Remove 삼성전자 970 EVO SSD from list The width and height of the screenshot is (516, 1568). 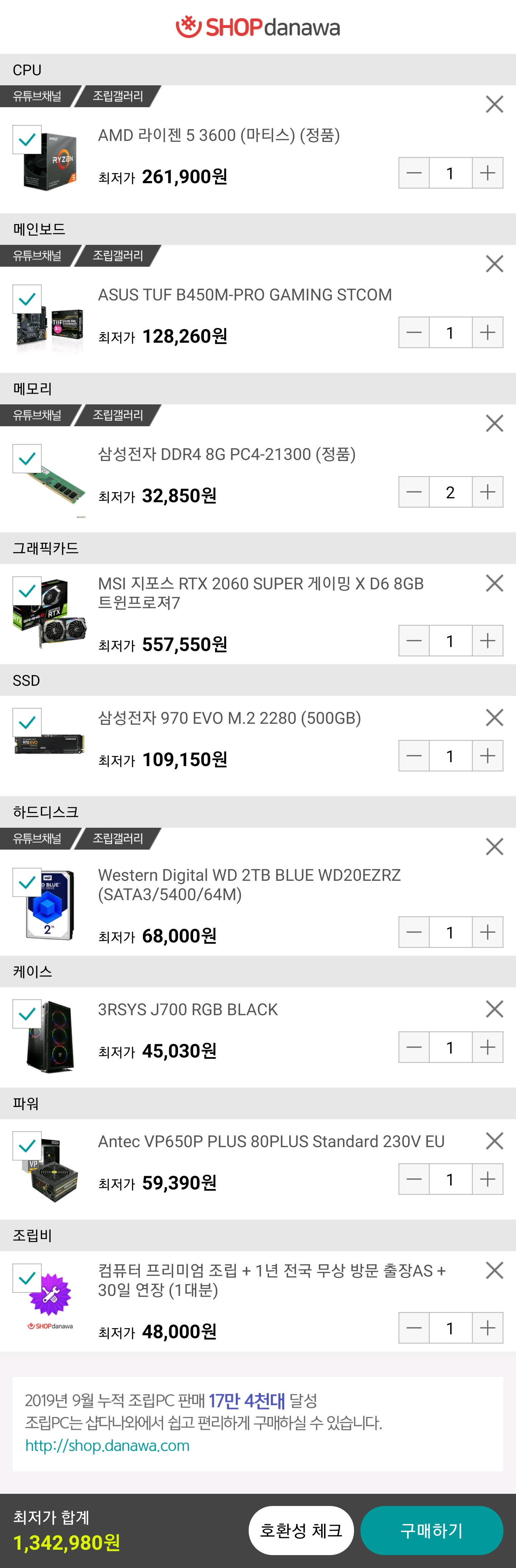coord(494,718)
